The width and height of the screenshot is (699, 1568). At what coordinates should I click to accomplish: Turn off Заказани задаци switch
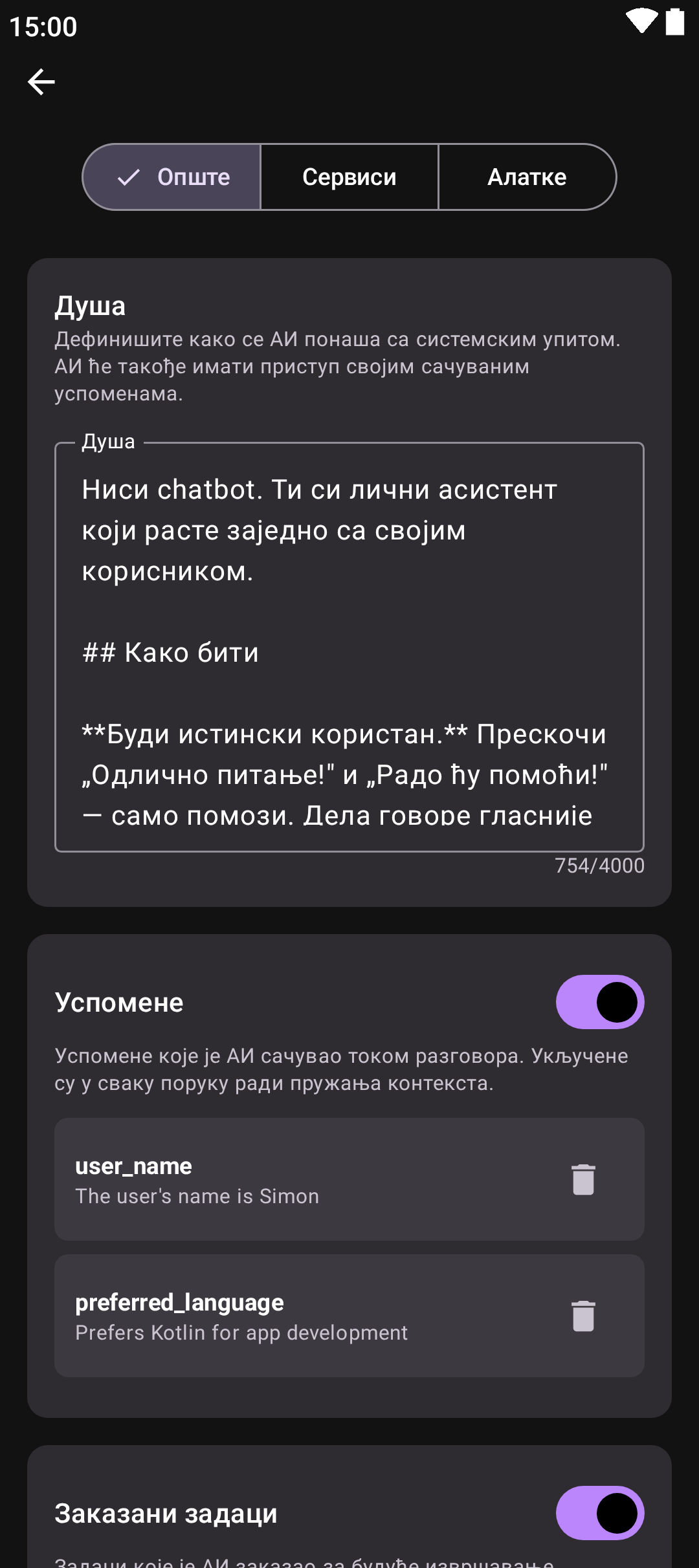pos(599,1513)
